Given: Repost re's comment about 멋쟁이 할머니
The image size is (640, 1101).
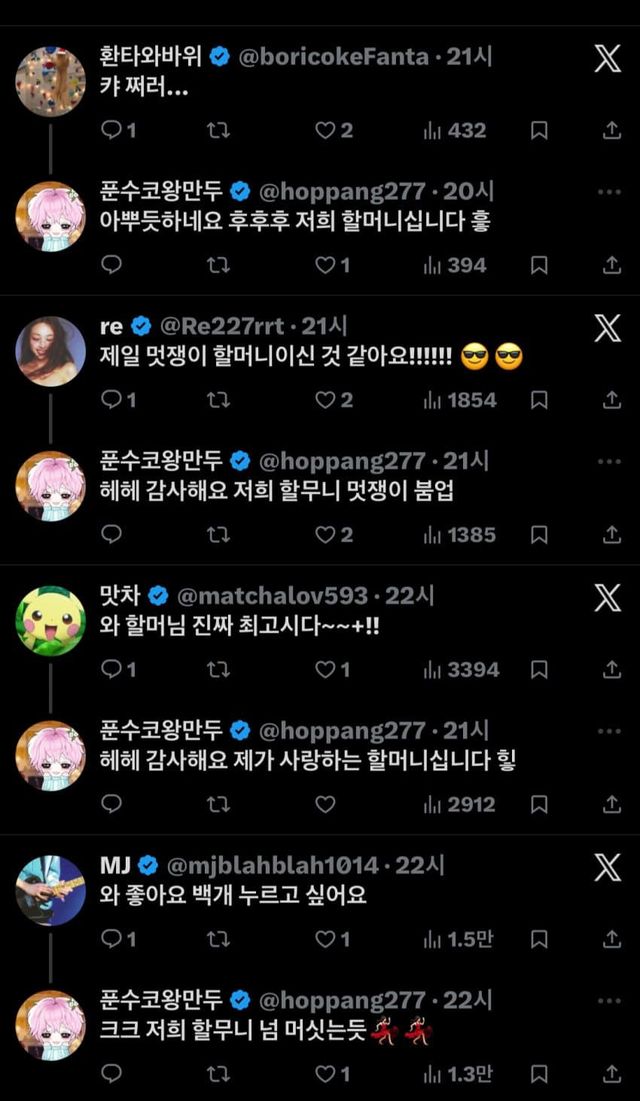Looking at the screenshot, I should (x=218, y=400).
